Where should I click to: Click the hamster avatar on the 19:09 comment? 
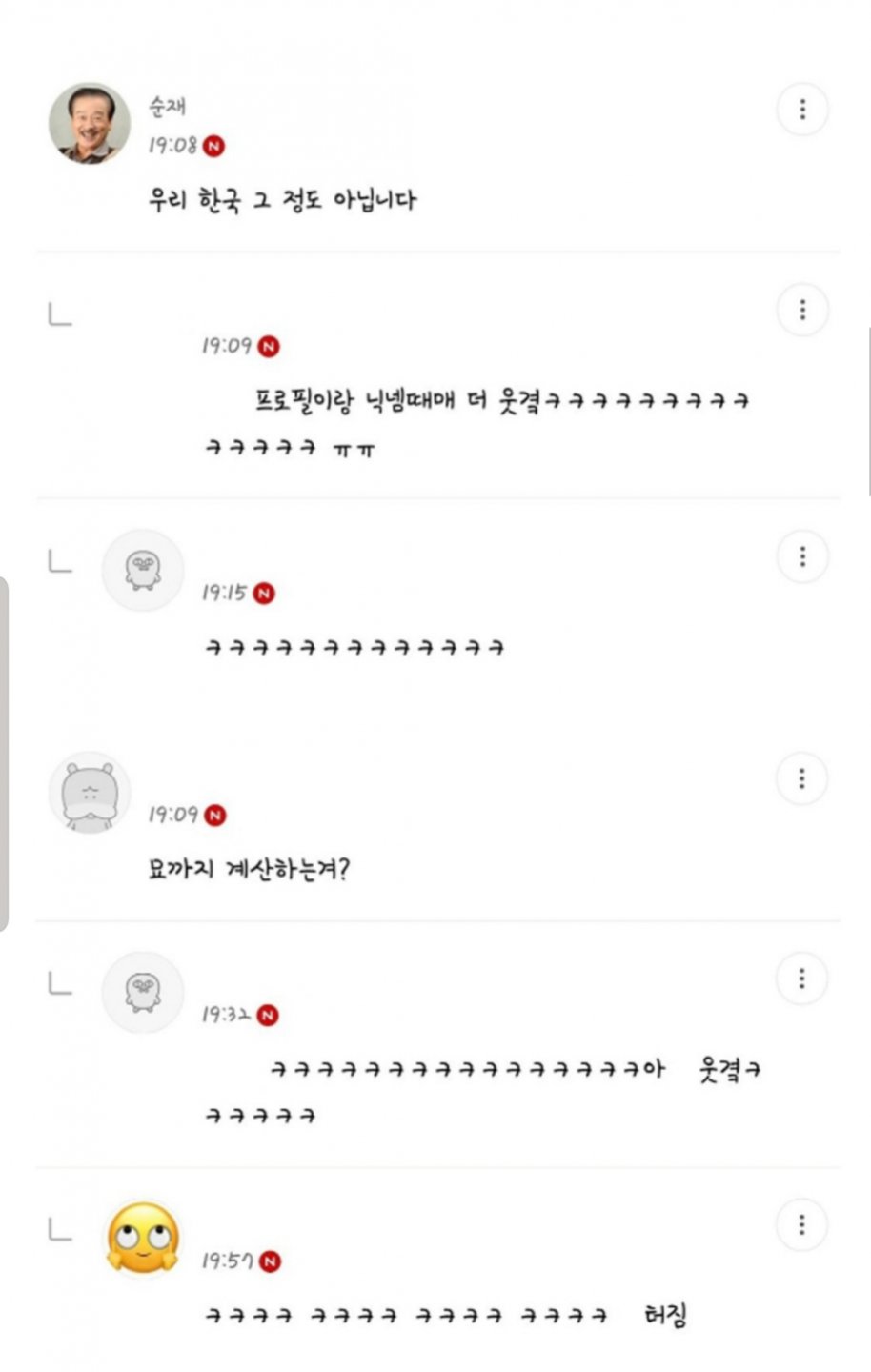(x=88, y=794)
